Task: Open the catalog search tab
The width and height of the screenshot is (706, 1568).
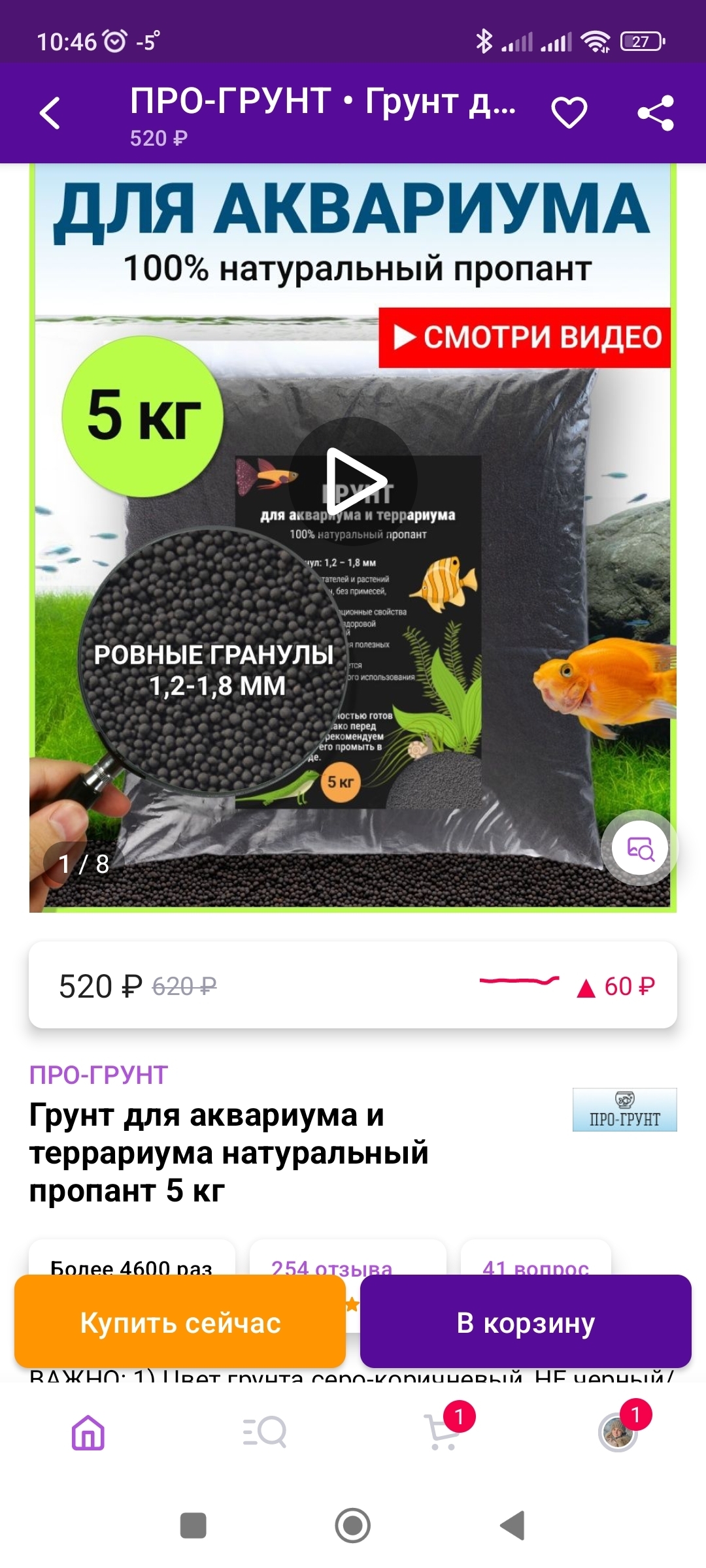Action: [x=265, y=1432]
